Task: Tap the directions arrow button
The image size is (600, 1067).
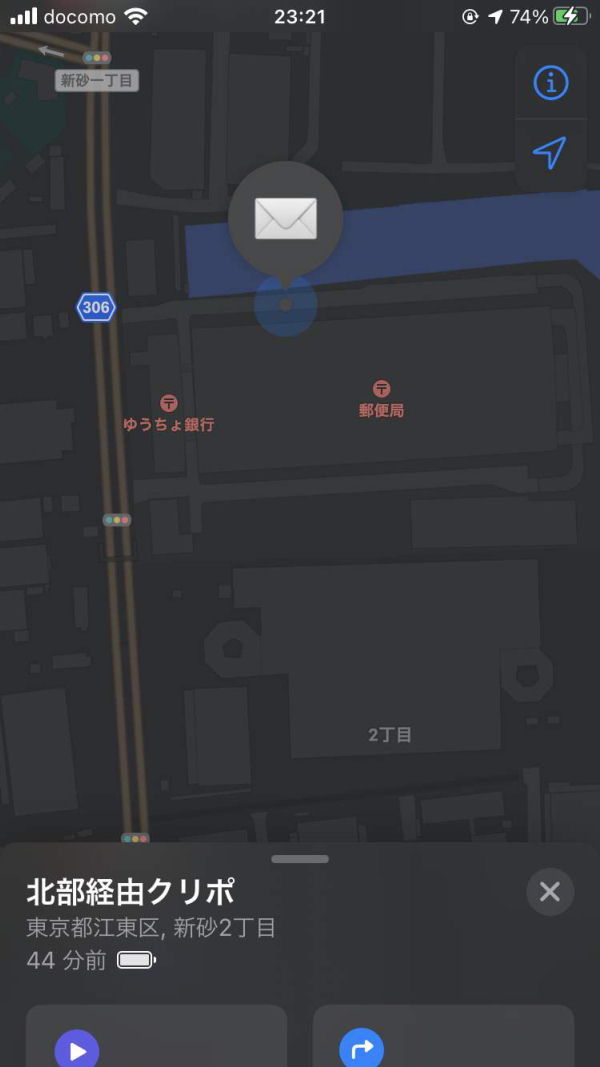Action: coord(361,1049)
